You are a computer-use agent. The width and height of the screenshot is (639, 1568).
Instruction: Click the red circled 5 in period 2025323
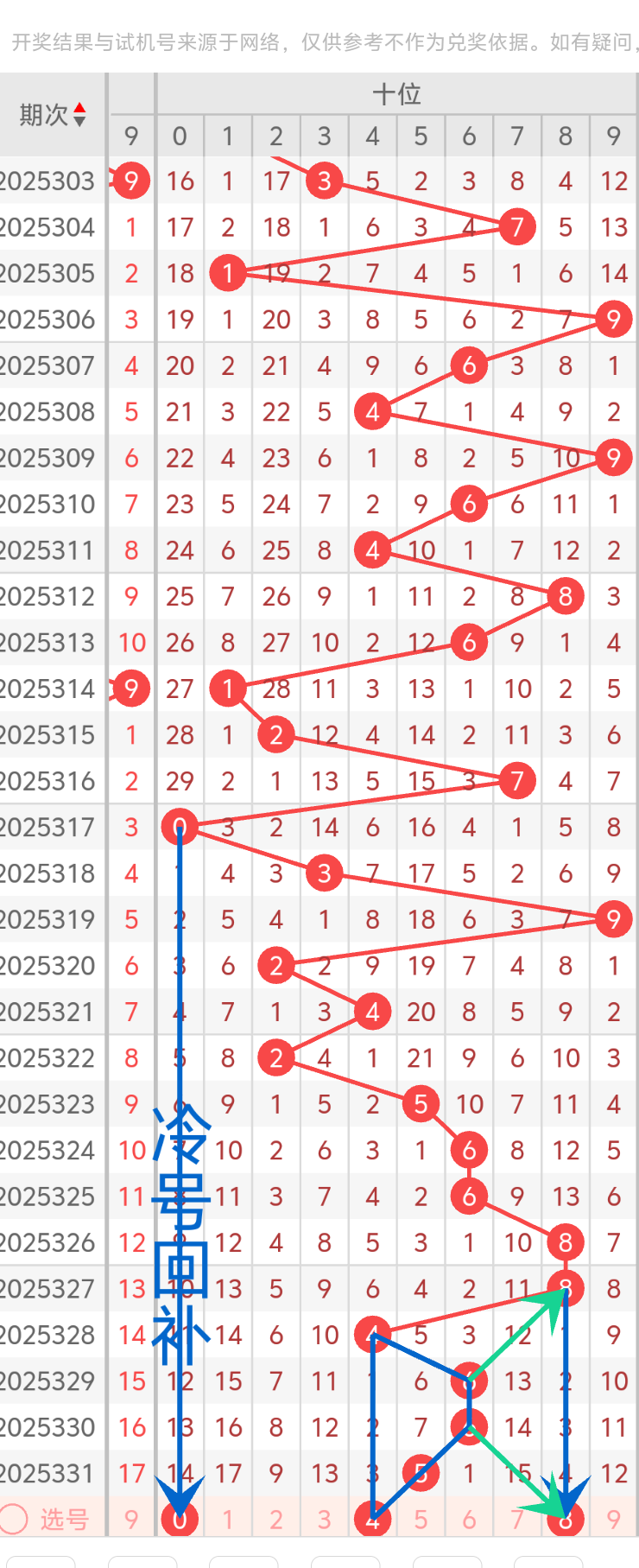coord(421,1103)
